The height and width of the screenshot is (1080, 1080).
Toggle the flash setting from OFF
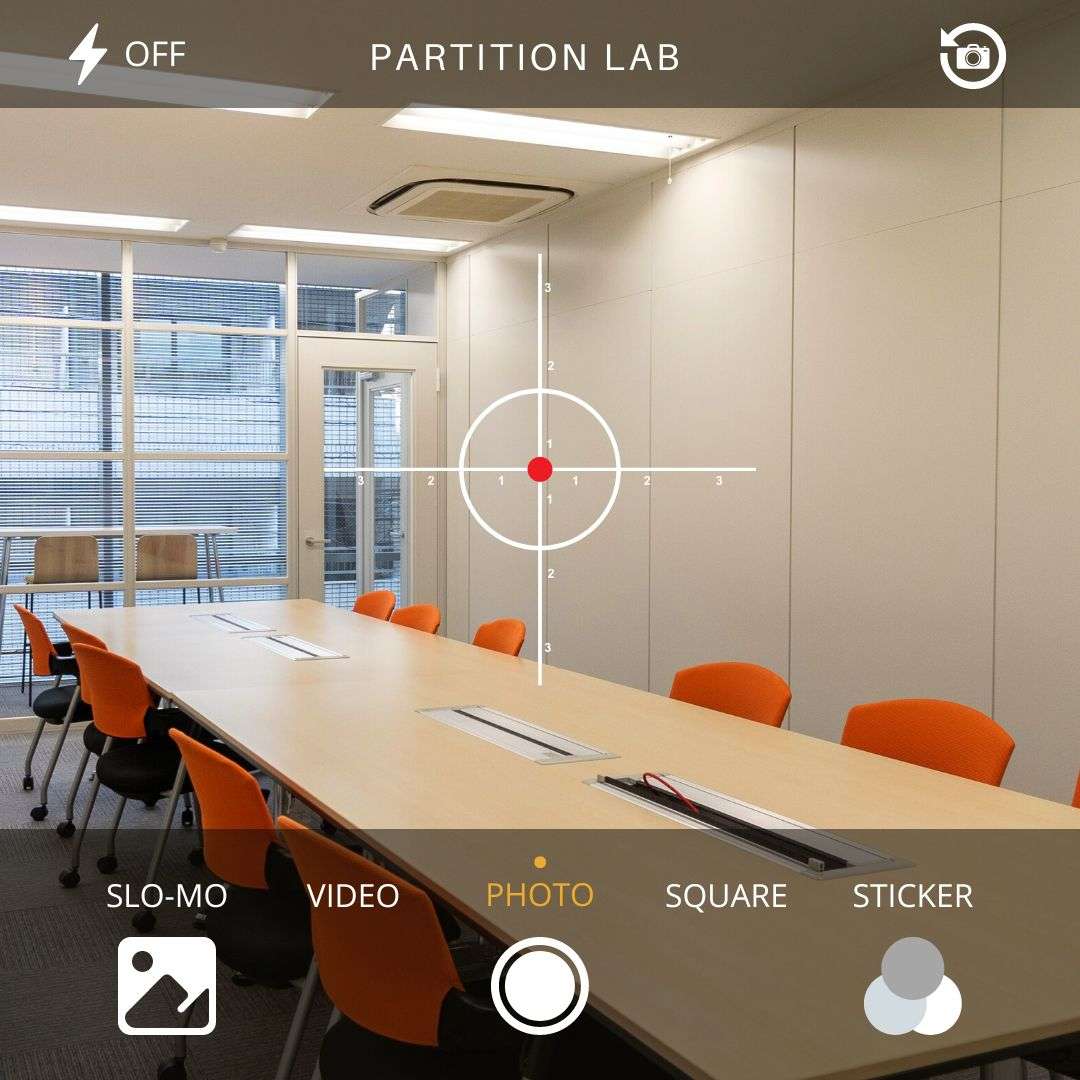click(x=125, y=55)
